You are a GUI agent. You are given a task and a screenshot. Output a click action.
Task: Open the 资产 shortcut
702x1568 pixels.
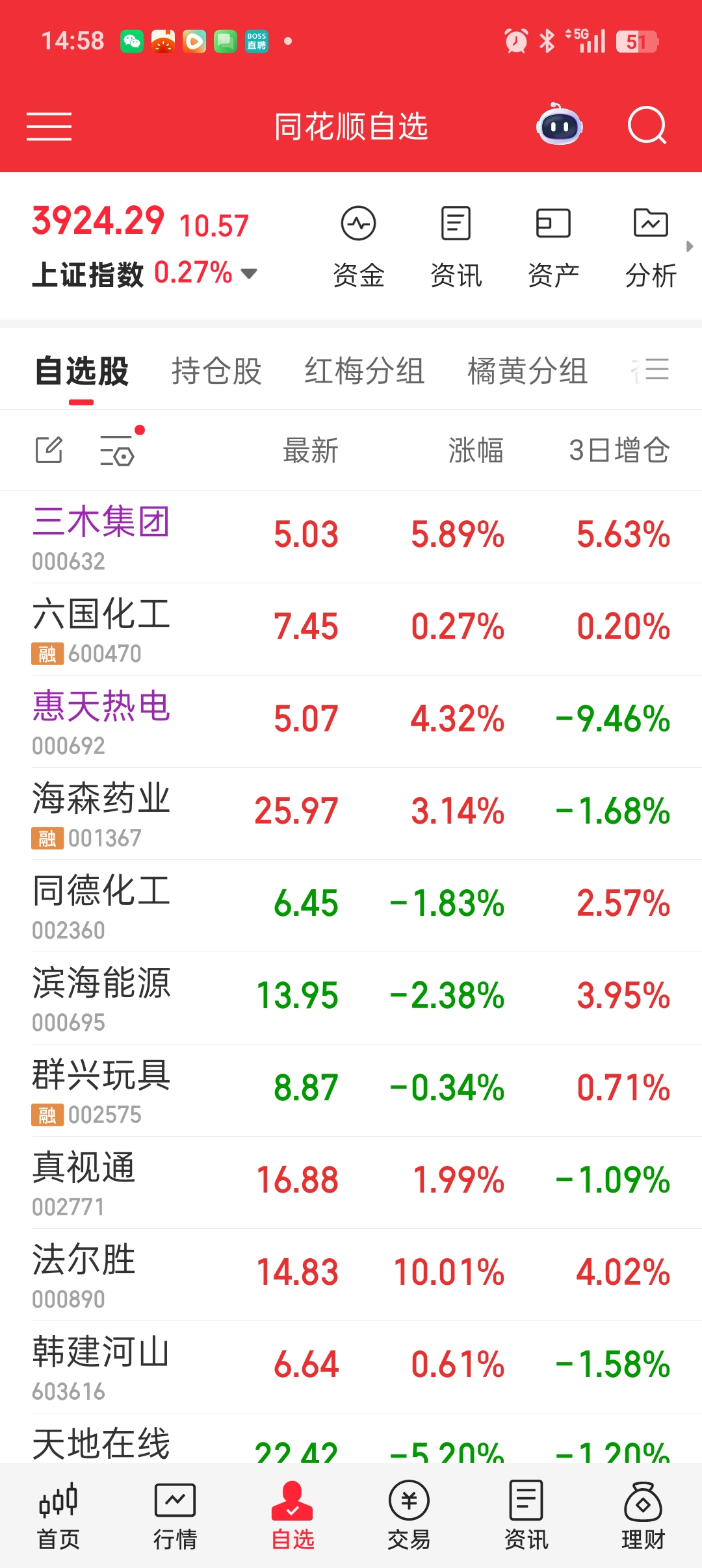pyautogui.click(x=553, y=246)
